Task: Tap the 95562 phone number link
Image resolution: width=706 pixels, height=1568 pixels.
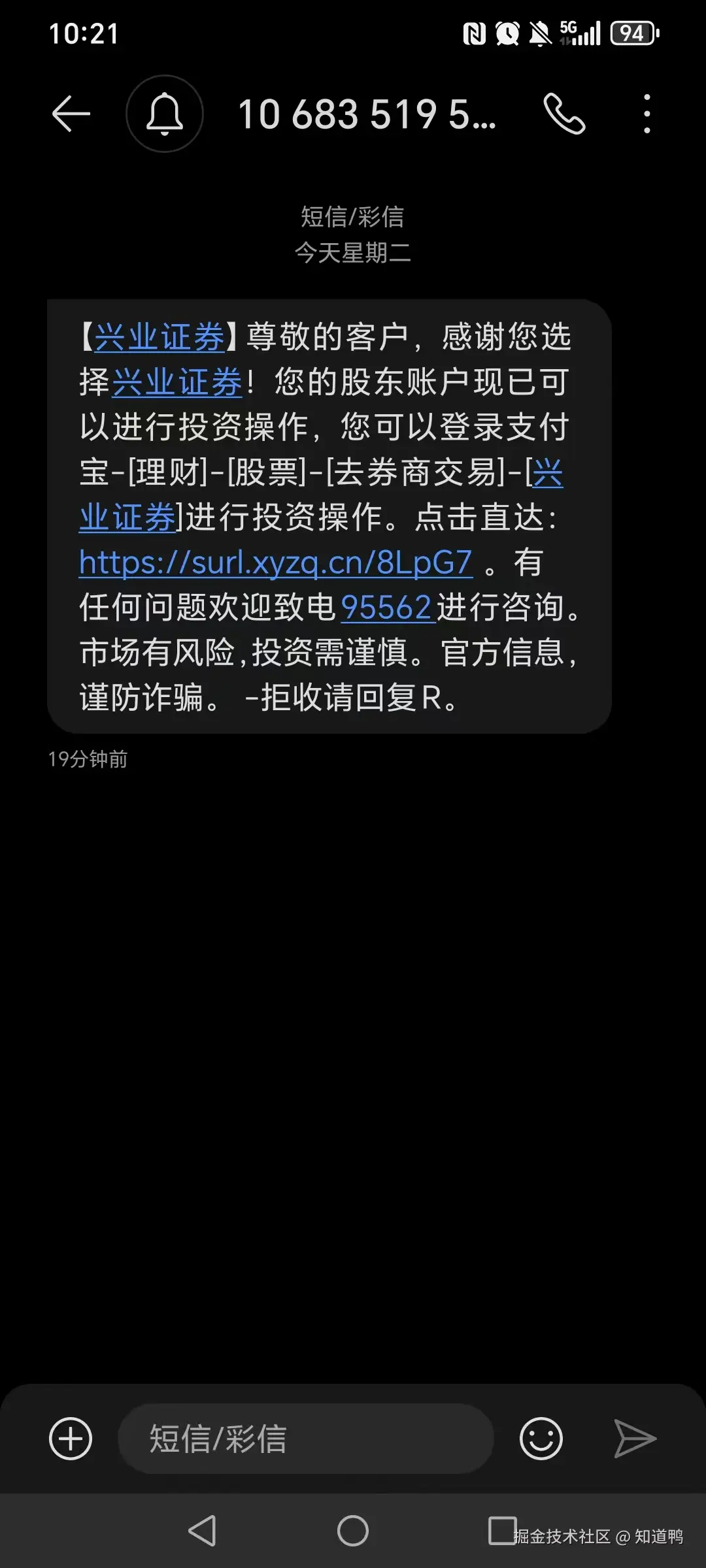Action: coord(387,608)
